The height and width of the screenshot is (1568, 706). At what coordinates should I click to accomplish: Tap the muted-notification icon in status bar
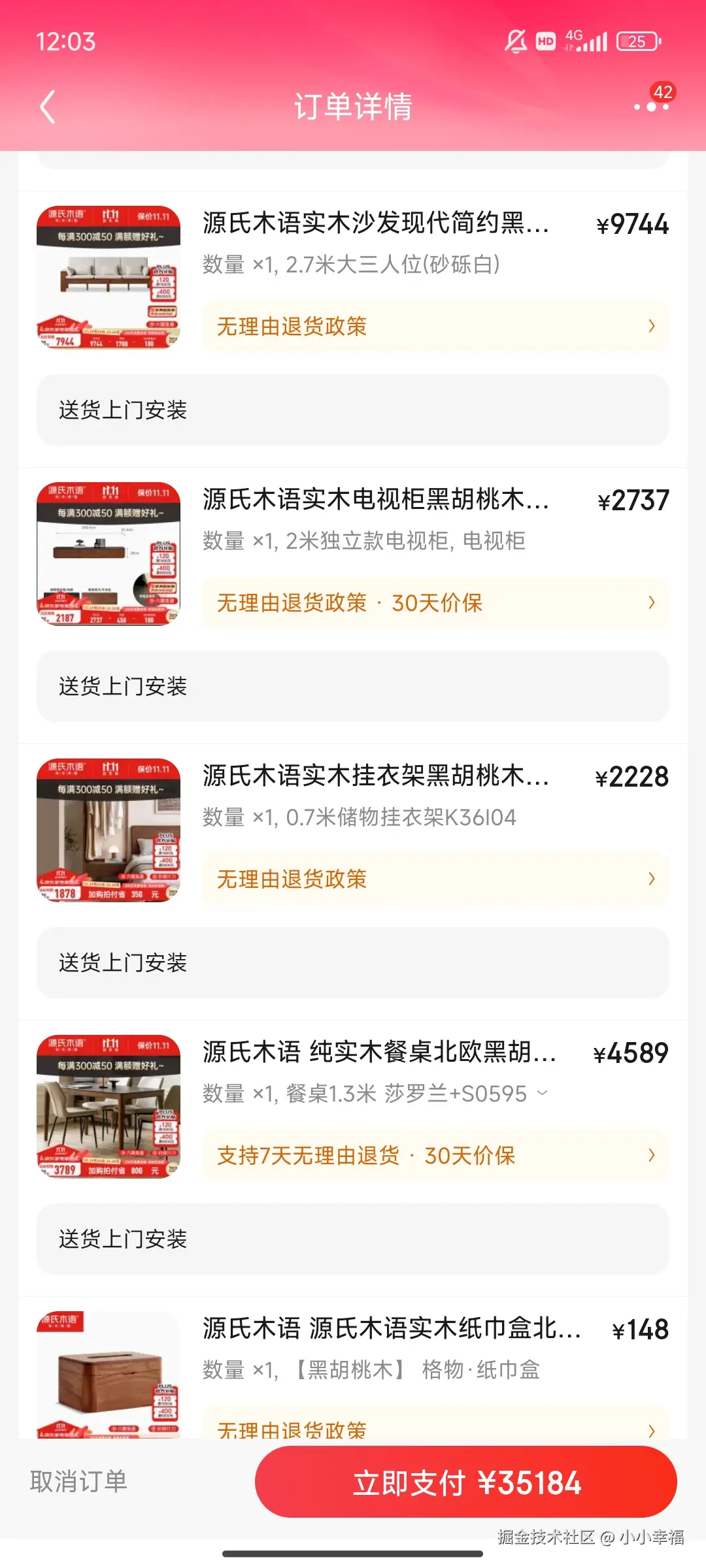516,41
